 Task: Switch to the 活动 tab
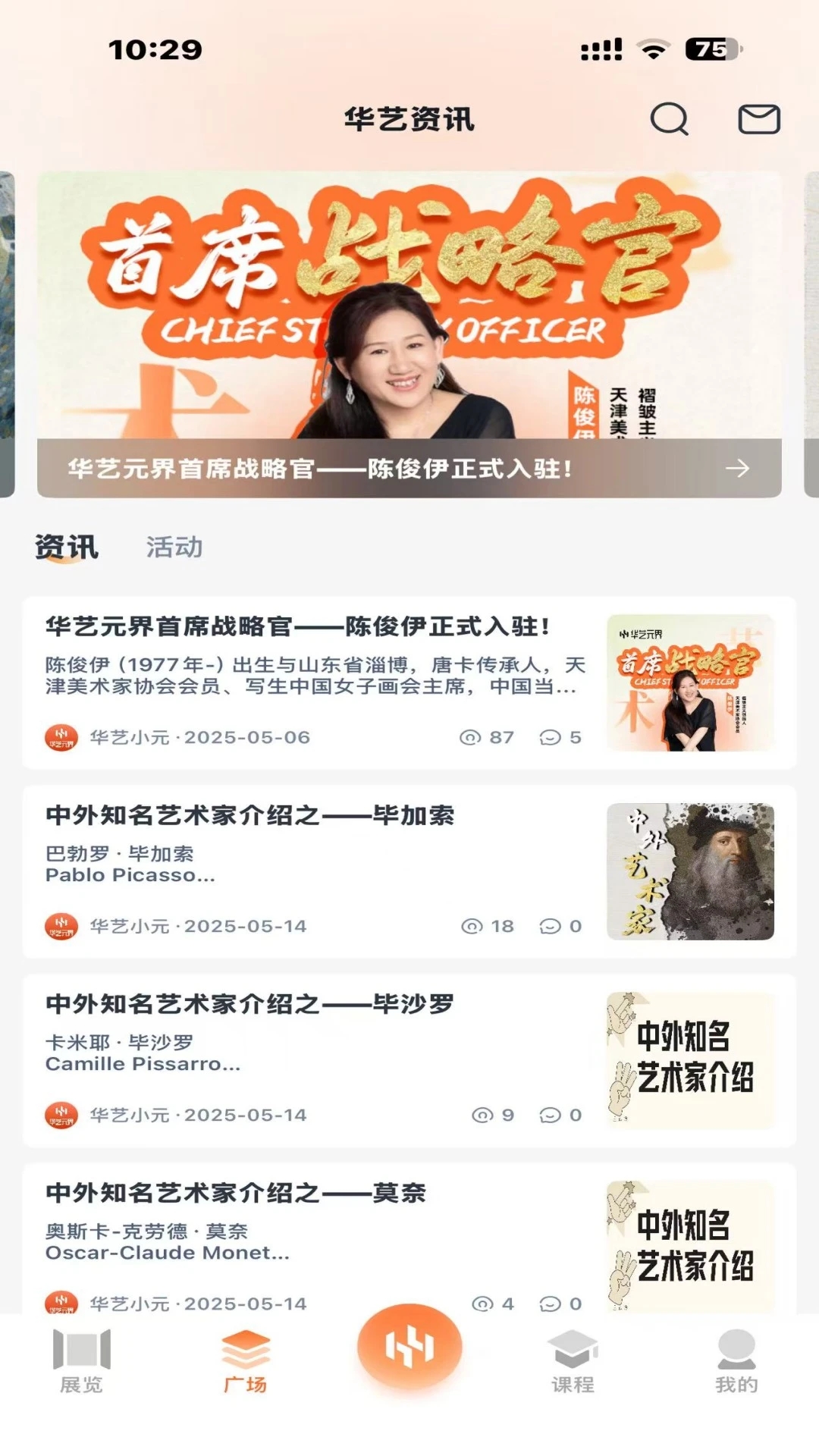(175, 546)
